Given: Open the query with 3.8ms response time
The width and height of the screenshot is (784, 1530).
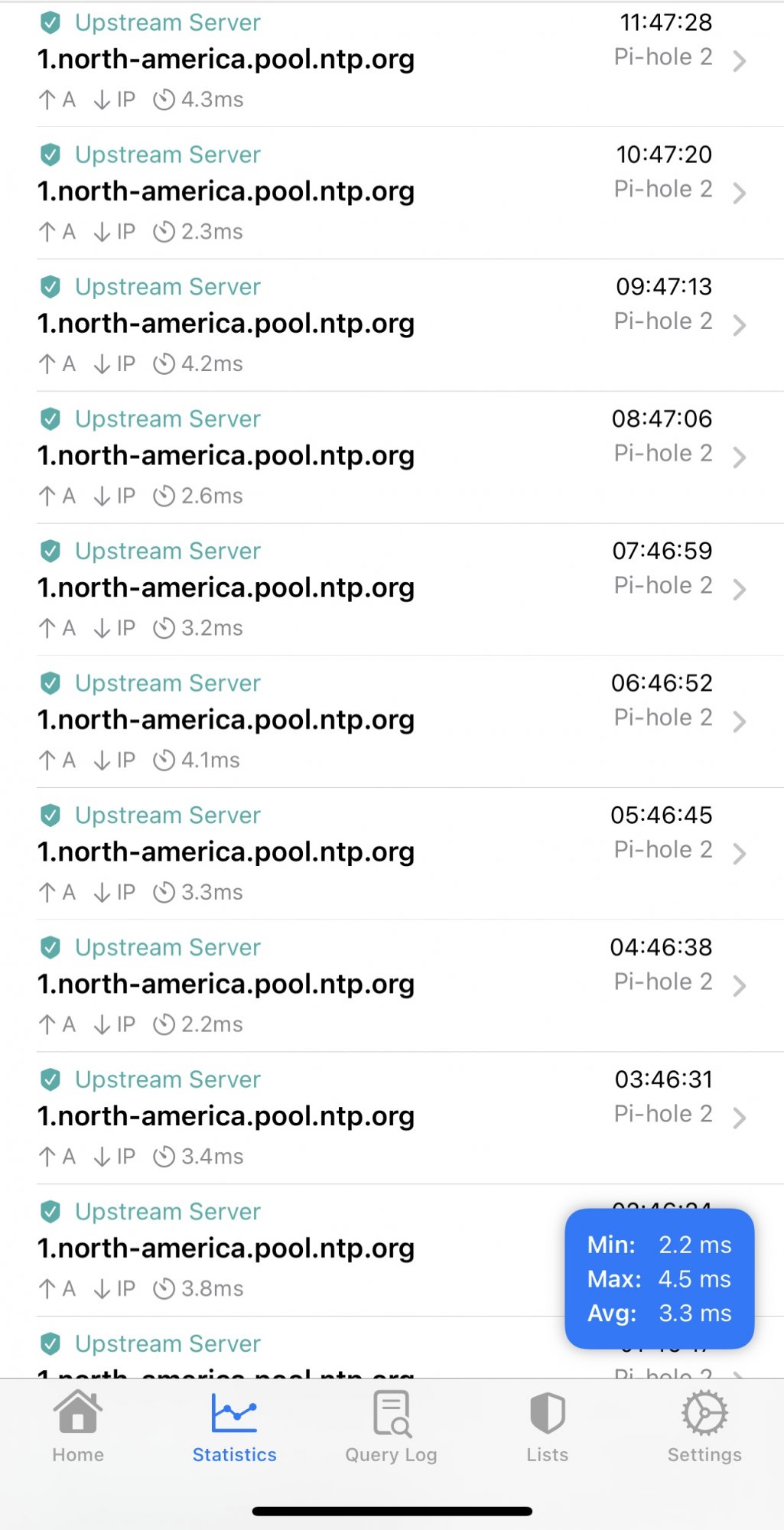Looking at the screenshot, I should tap(306, 1250).
